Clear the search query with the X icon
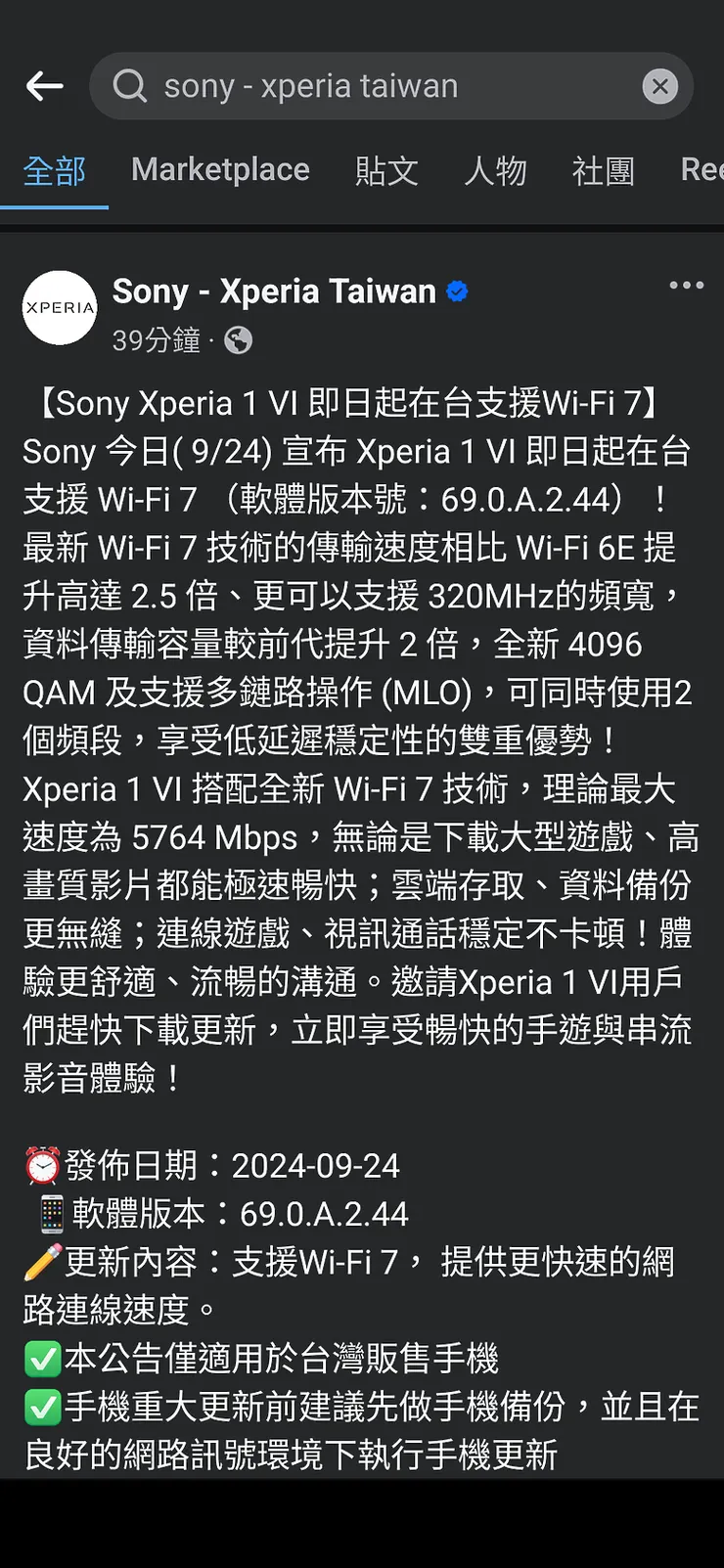Image resolution: width=724 pixels, height=1568 pixels. click(660, 86)
